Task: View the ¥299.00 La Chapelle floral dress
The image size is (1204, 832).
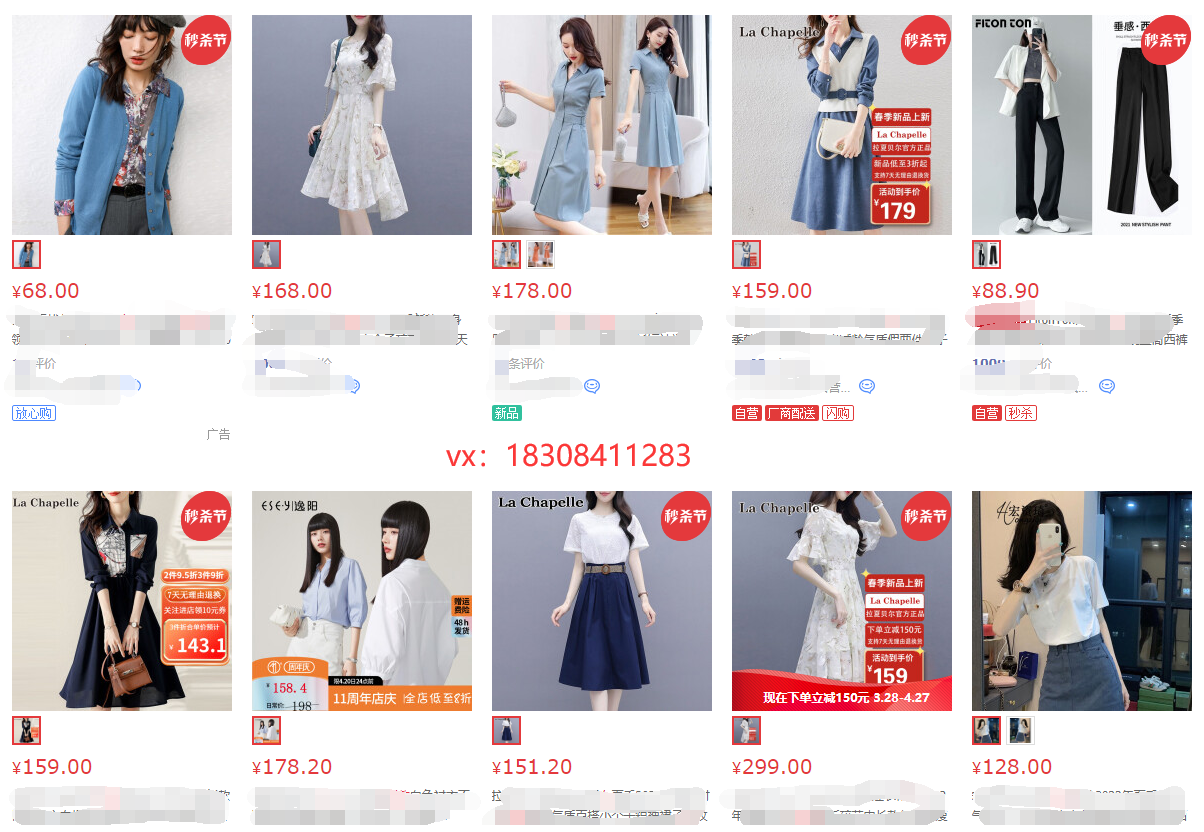Action: (x=841, y=600)
